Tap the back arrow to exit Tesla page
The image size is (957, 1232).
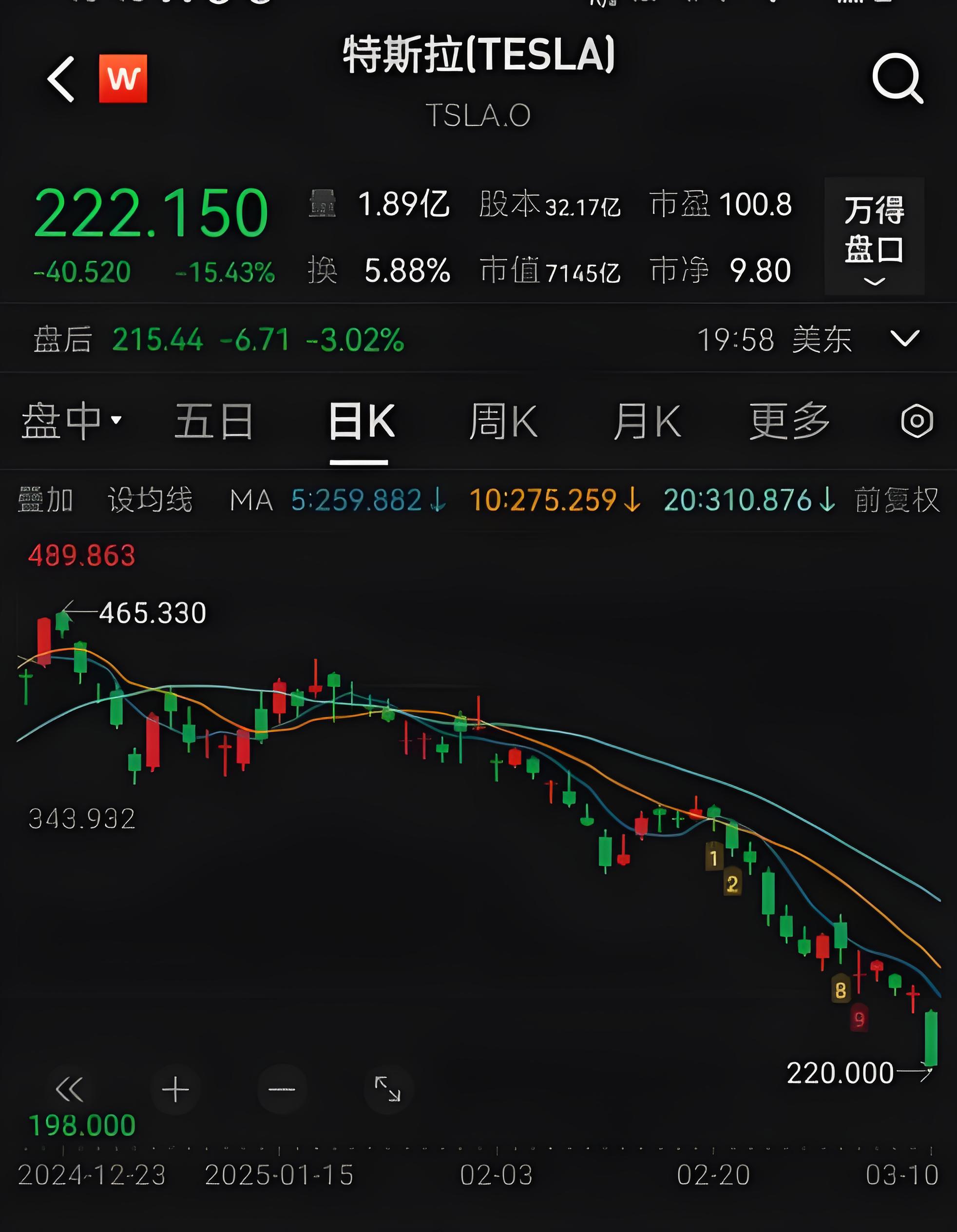point(62,79)
